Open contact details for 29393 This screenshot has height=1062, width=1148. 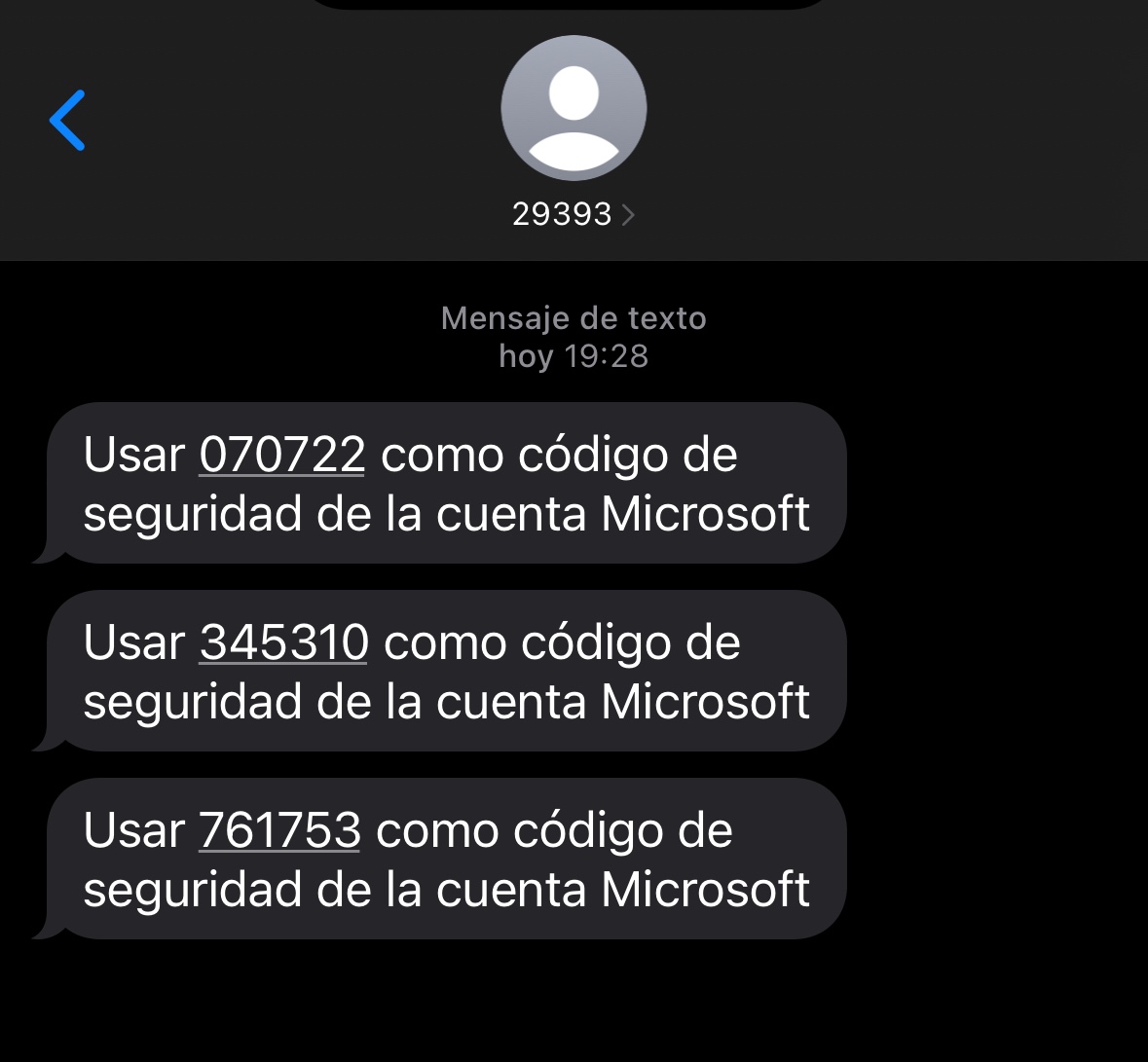(x=573, y=214)
